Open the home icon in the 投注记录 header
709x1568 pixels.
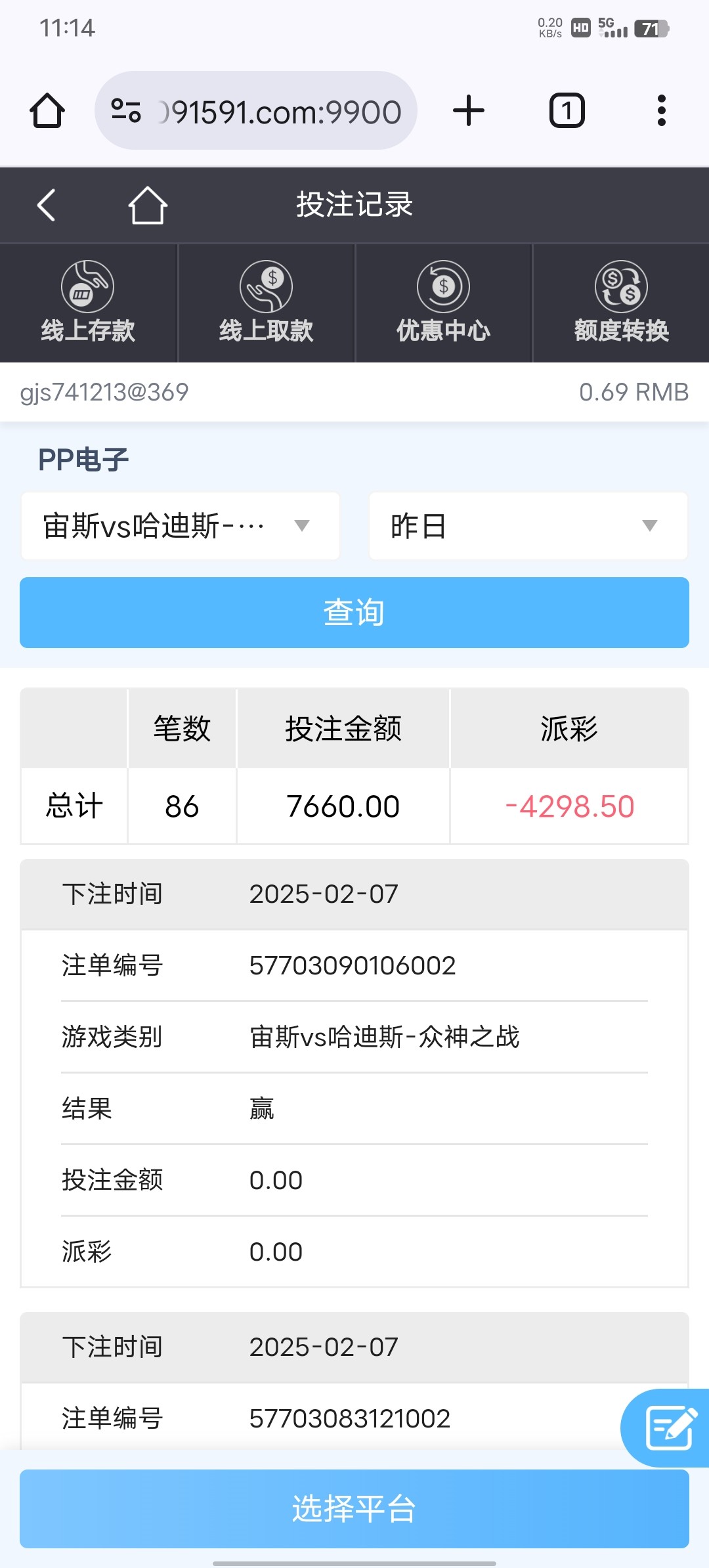point(148,205)
